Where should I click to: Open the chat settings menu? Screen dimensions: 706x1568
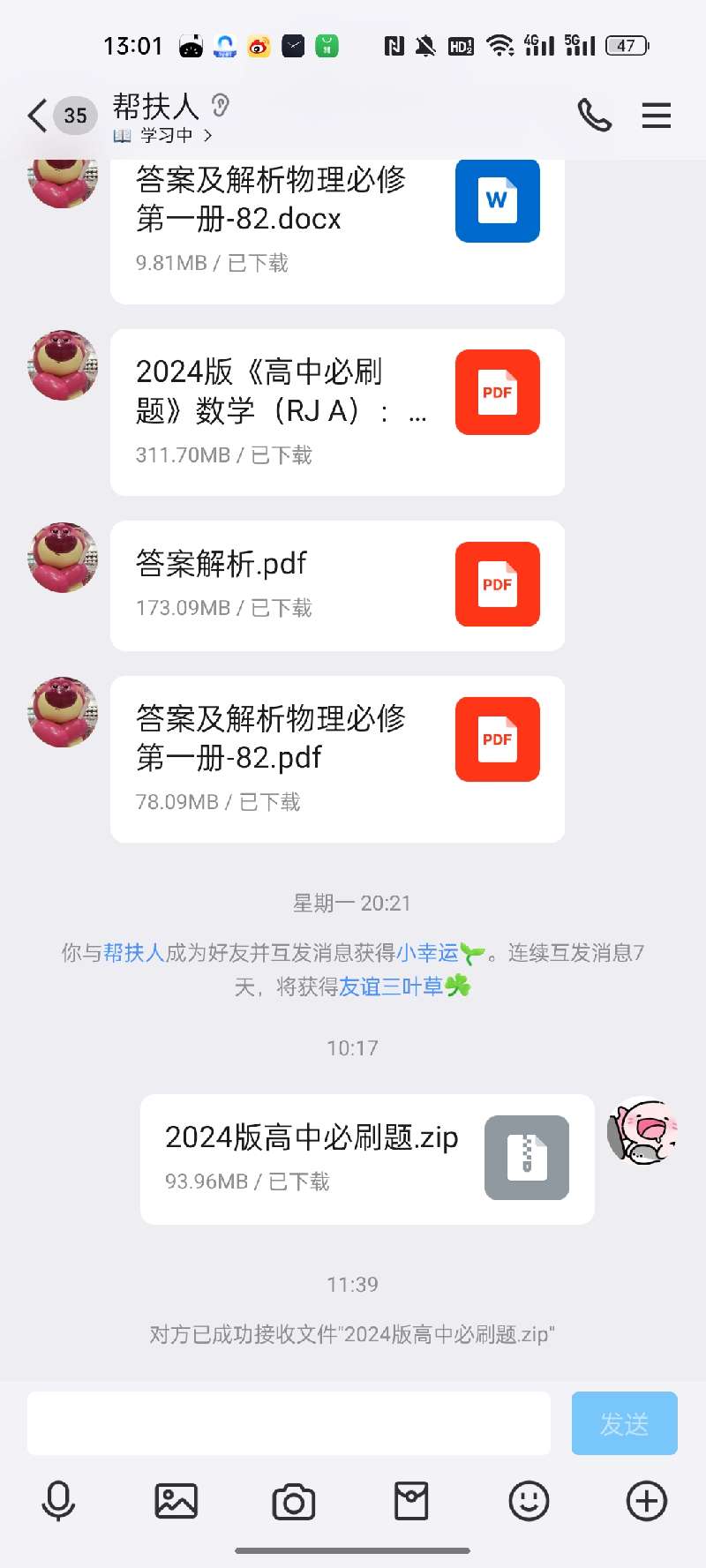(656, 116)
